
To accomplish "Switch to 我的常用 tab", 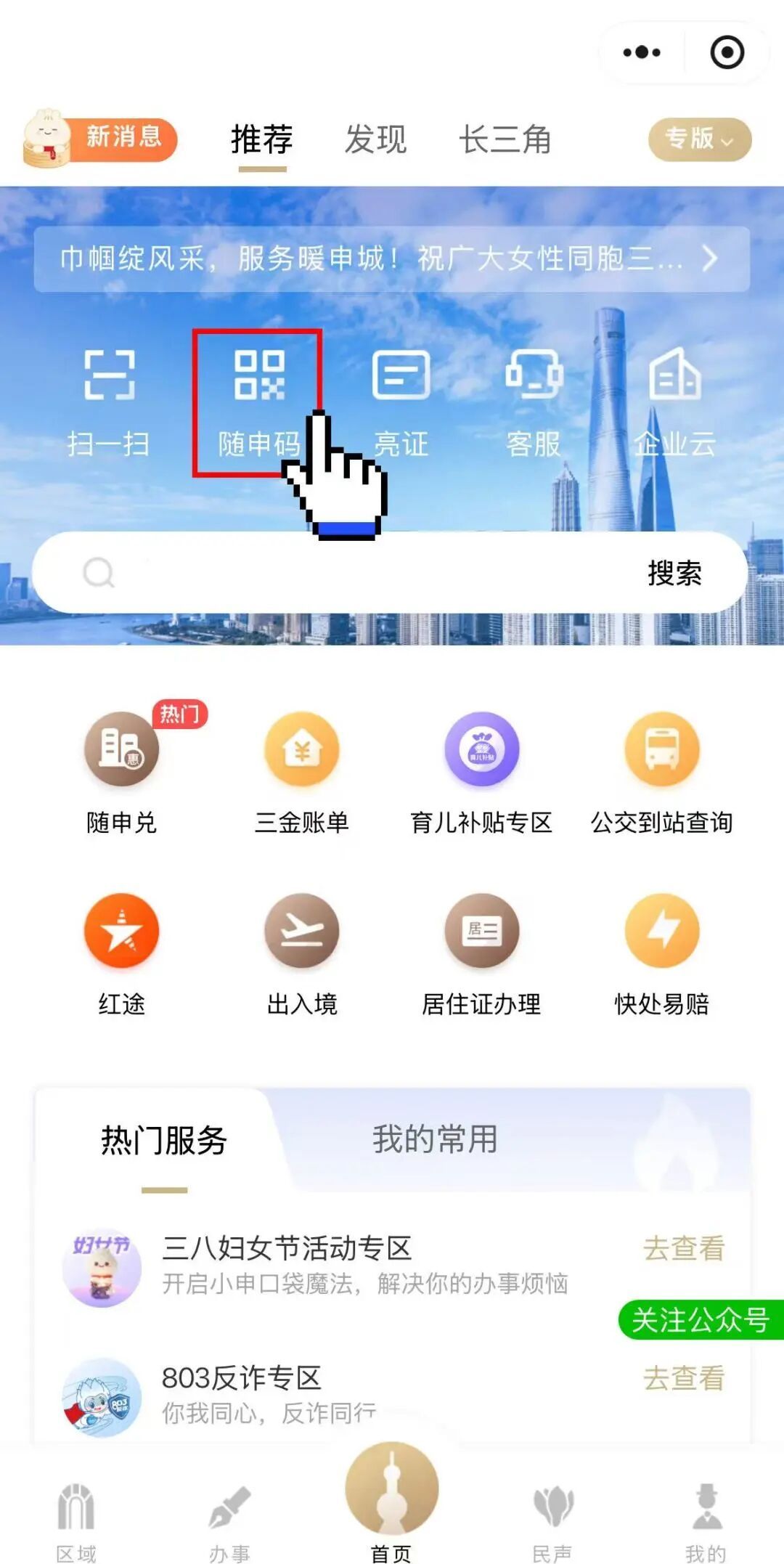I will [x=435, y=1139].
